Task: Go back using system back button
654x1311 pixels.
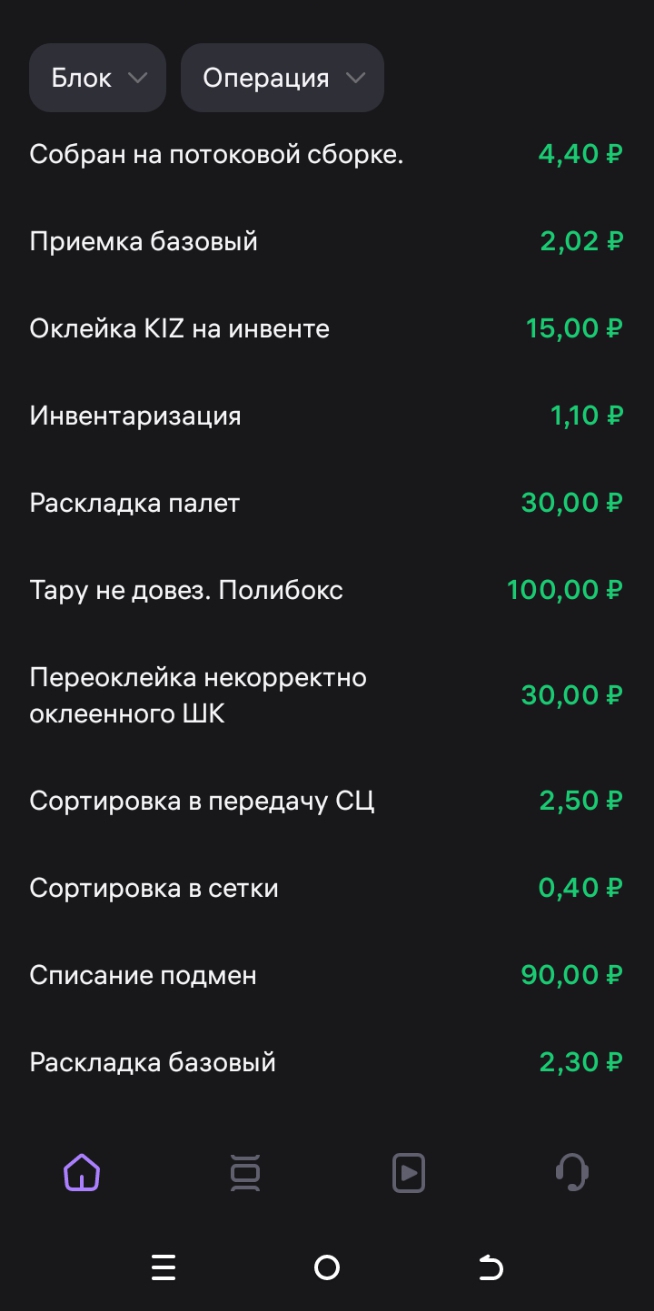Action: (x=490, y=1268)
